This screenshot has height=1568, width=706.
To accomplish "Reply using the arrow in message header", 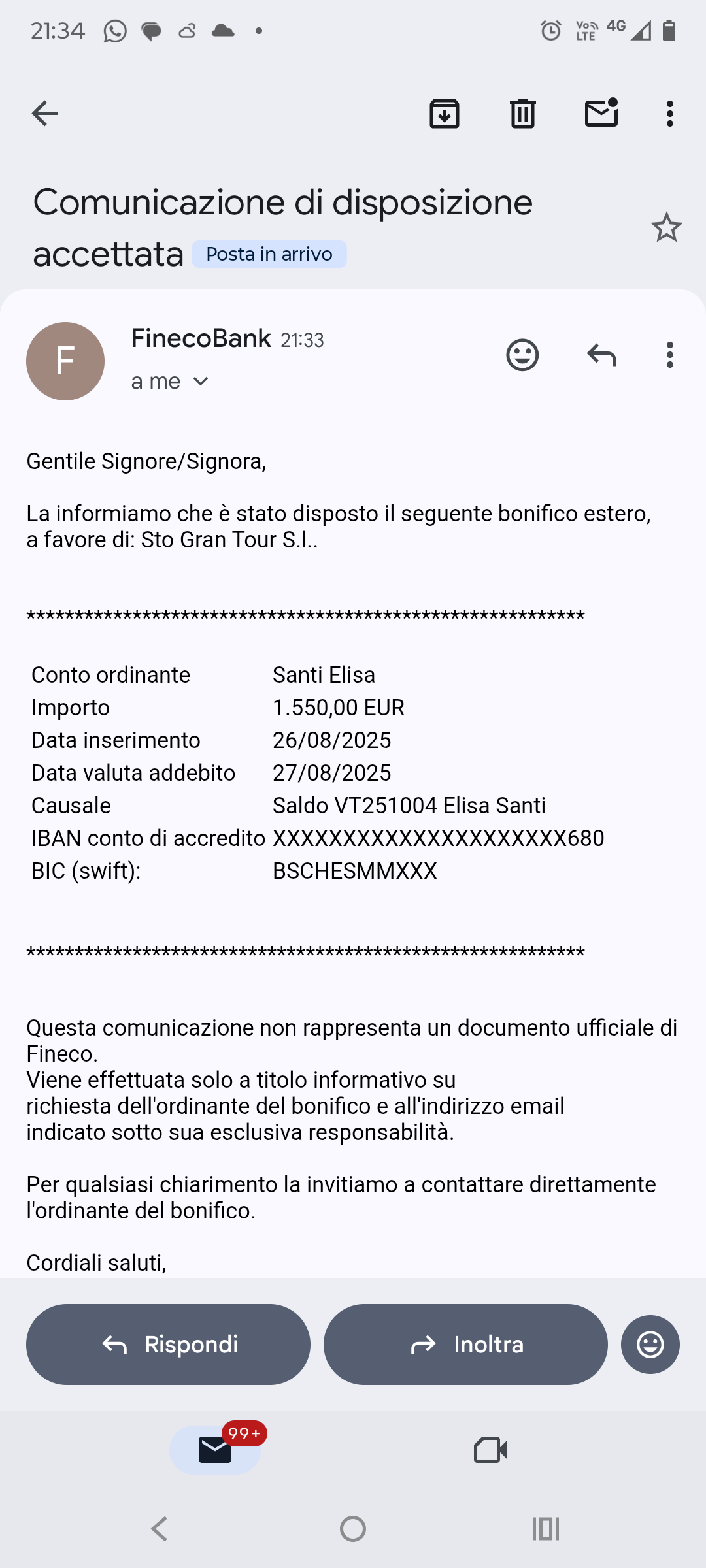I will pyautogui.click(x=601, y=355).
